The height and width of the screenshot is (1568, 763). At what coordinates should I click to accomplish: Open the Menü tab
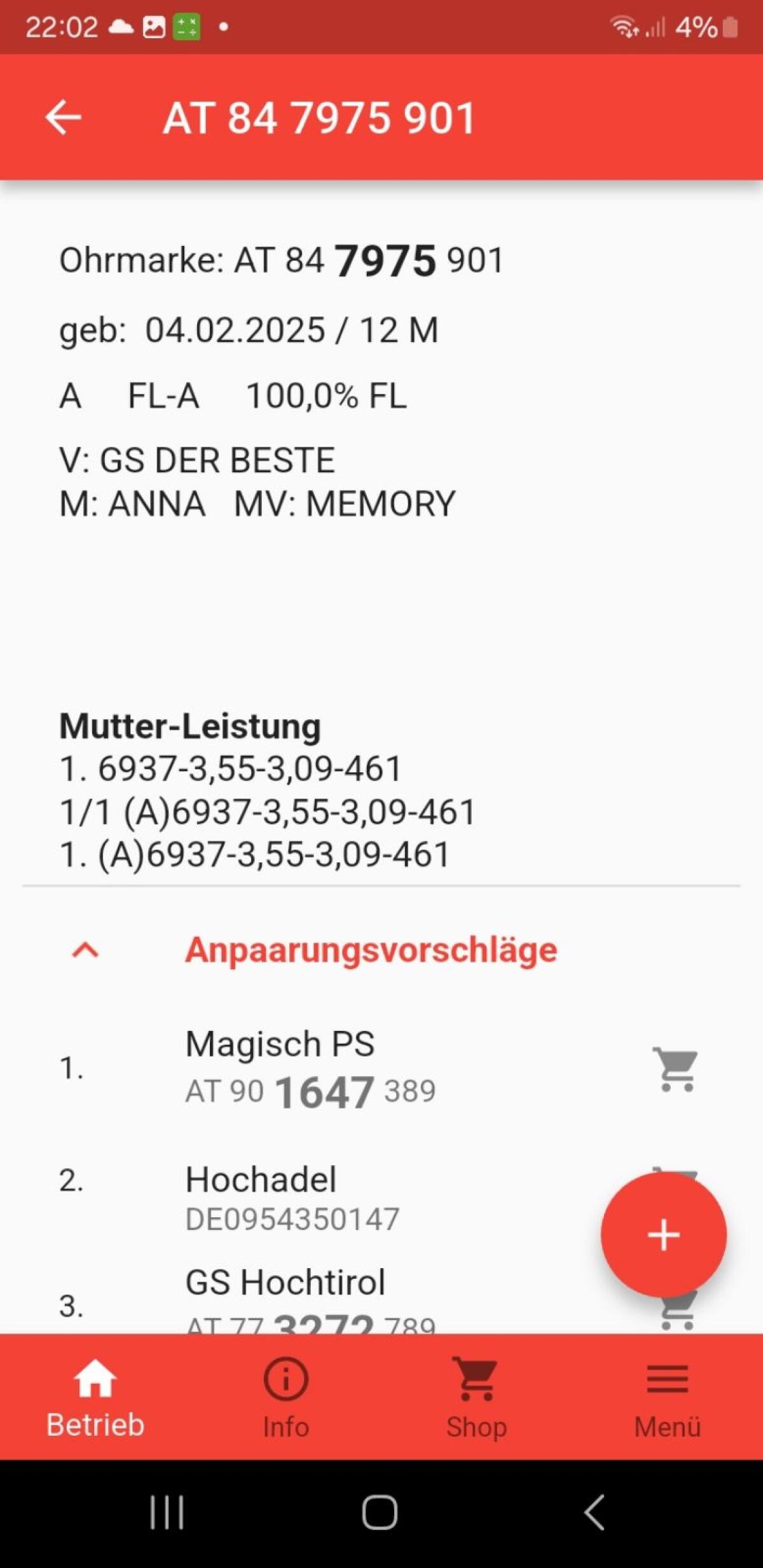(667, 1397)
